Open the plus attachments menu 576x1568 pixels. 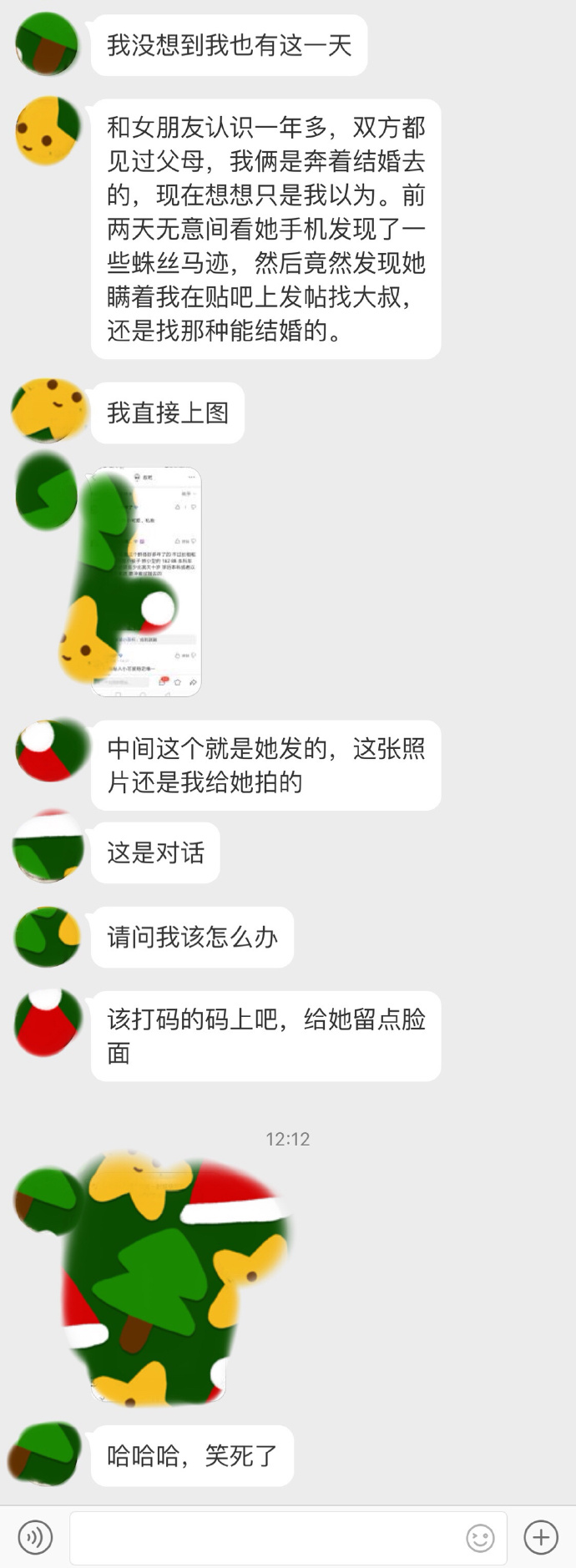541,1536
